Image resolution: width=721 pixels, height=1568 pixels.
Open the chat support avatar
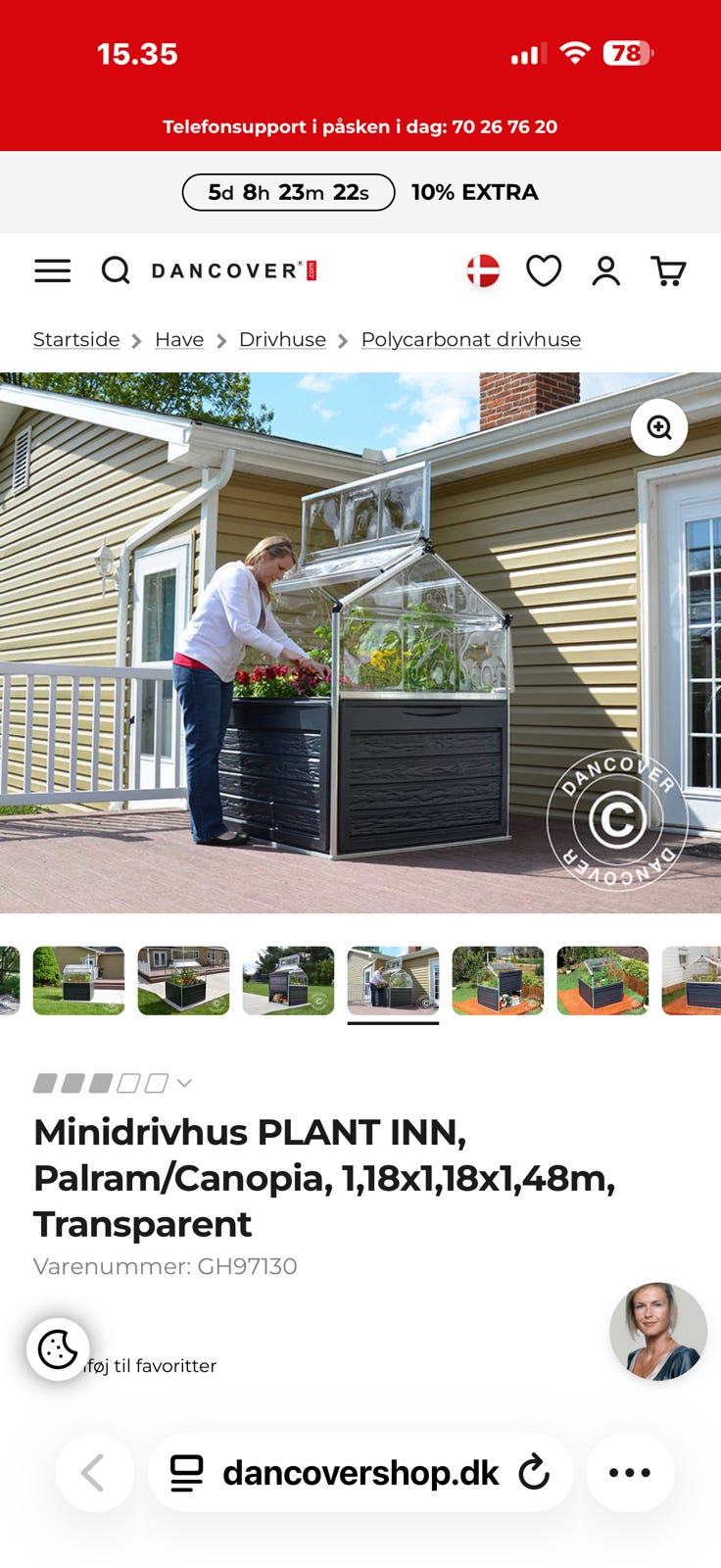click(658, 1332)
